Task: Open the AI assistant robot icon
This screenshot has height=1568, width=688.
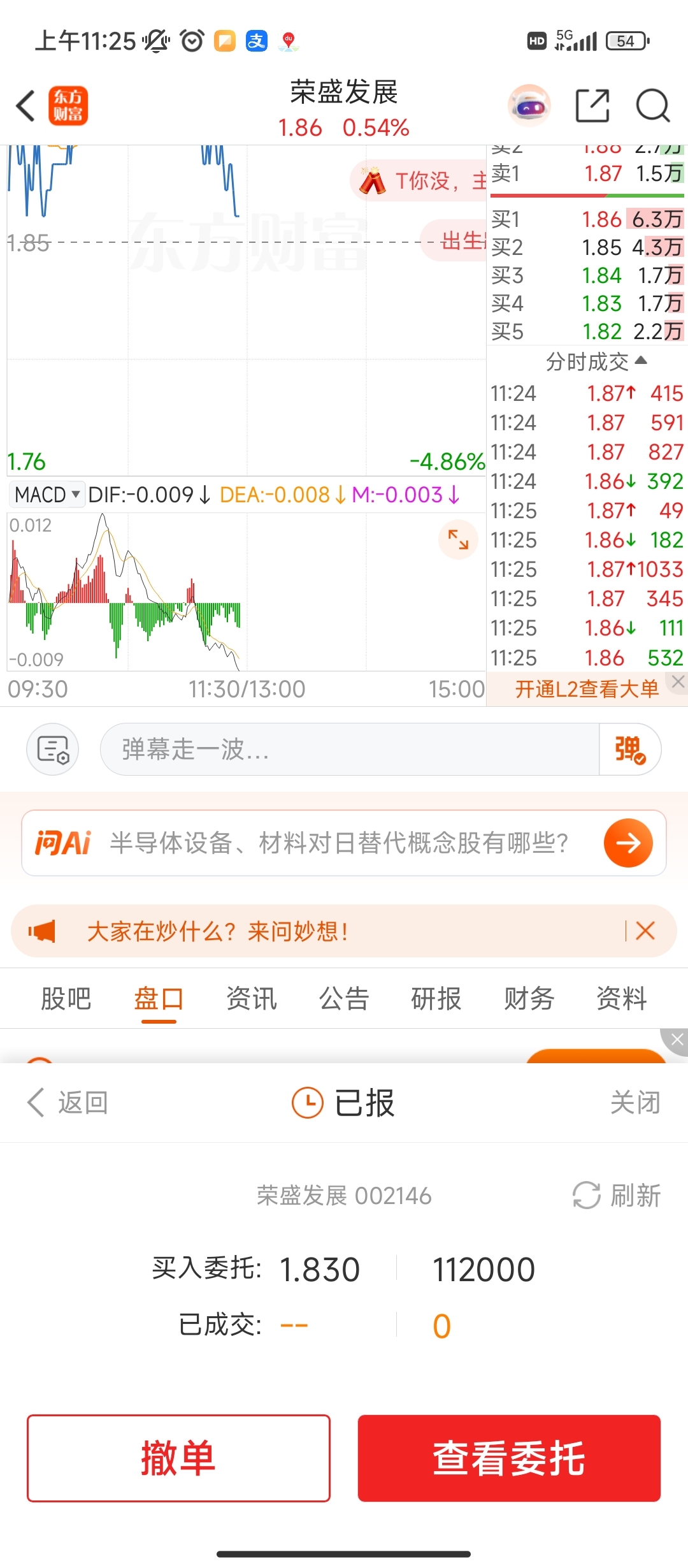Action: 529,106
